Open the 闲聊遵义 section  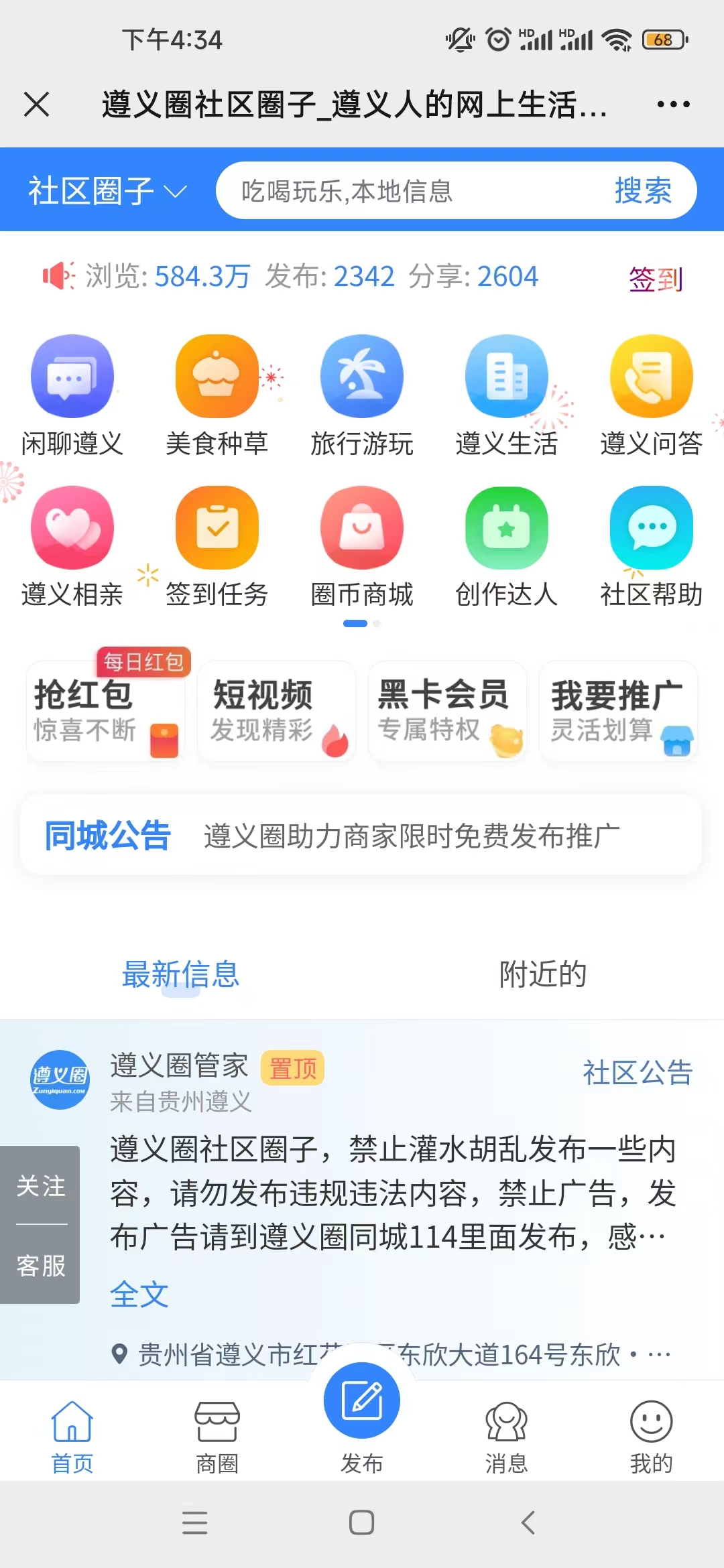72,395
